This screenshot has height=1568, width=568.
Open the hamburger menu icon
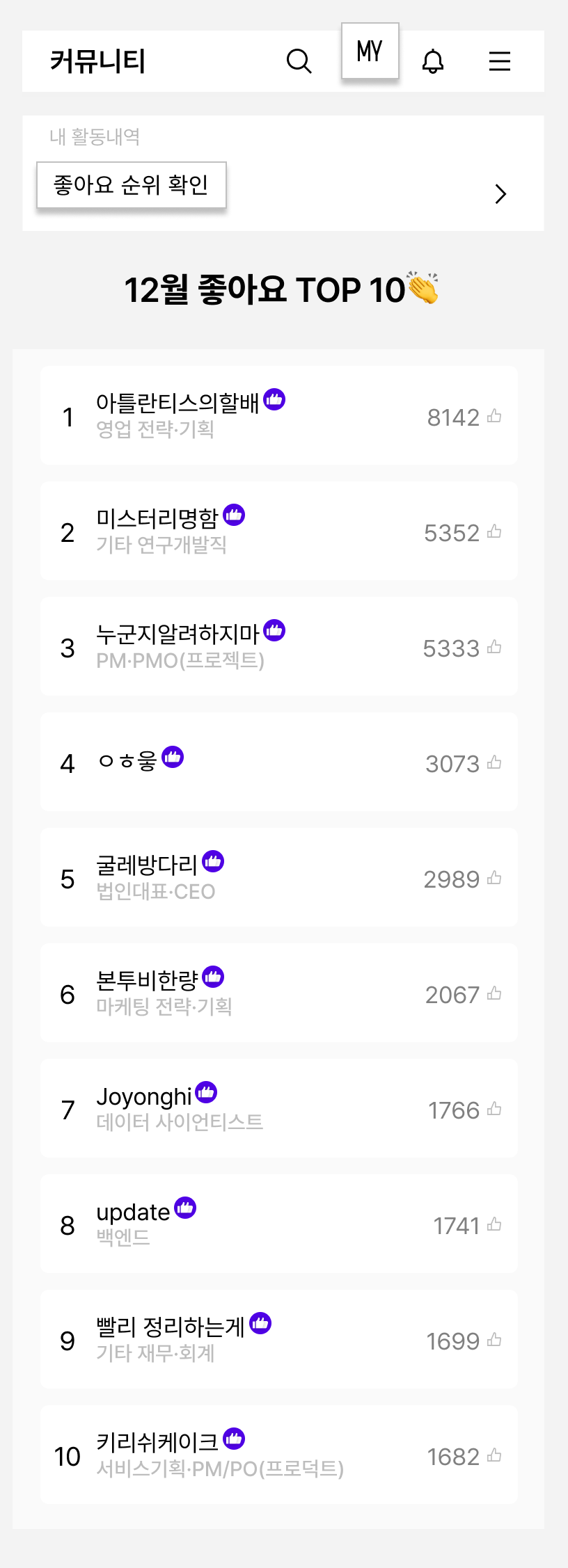[500, 61]
